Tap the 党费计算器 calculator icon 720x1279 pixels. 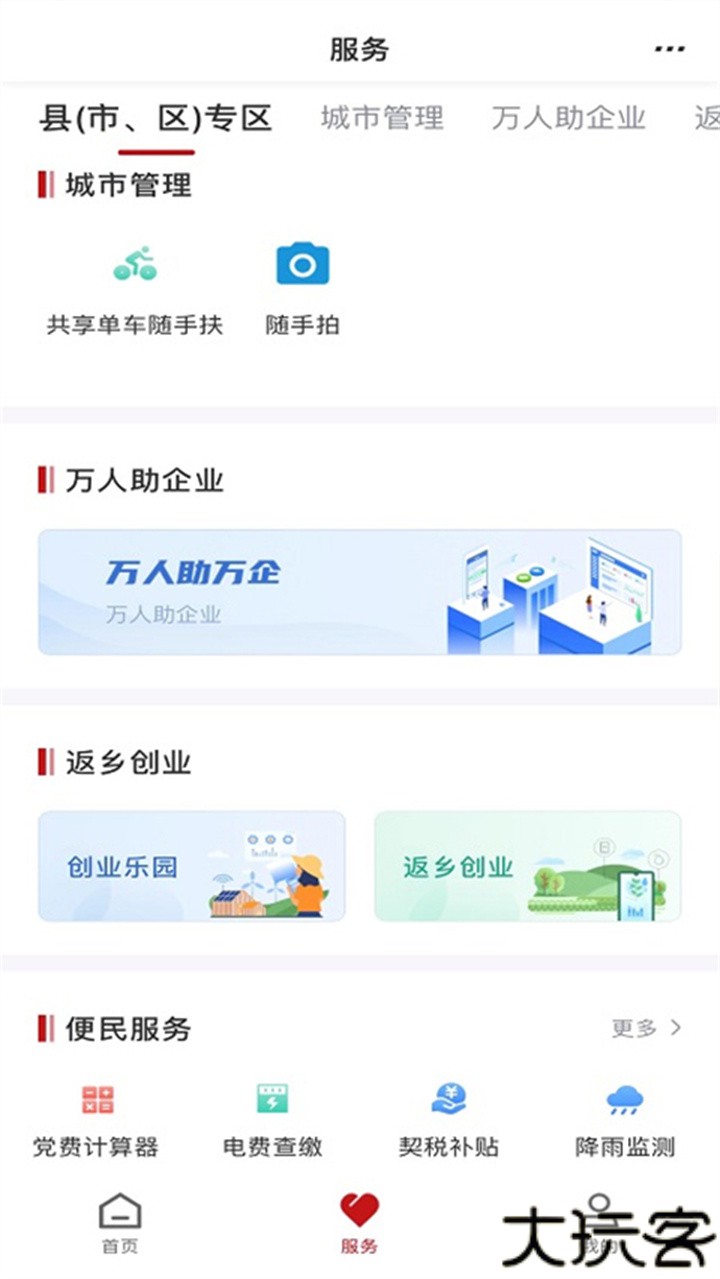95,1100
